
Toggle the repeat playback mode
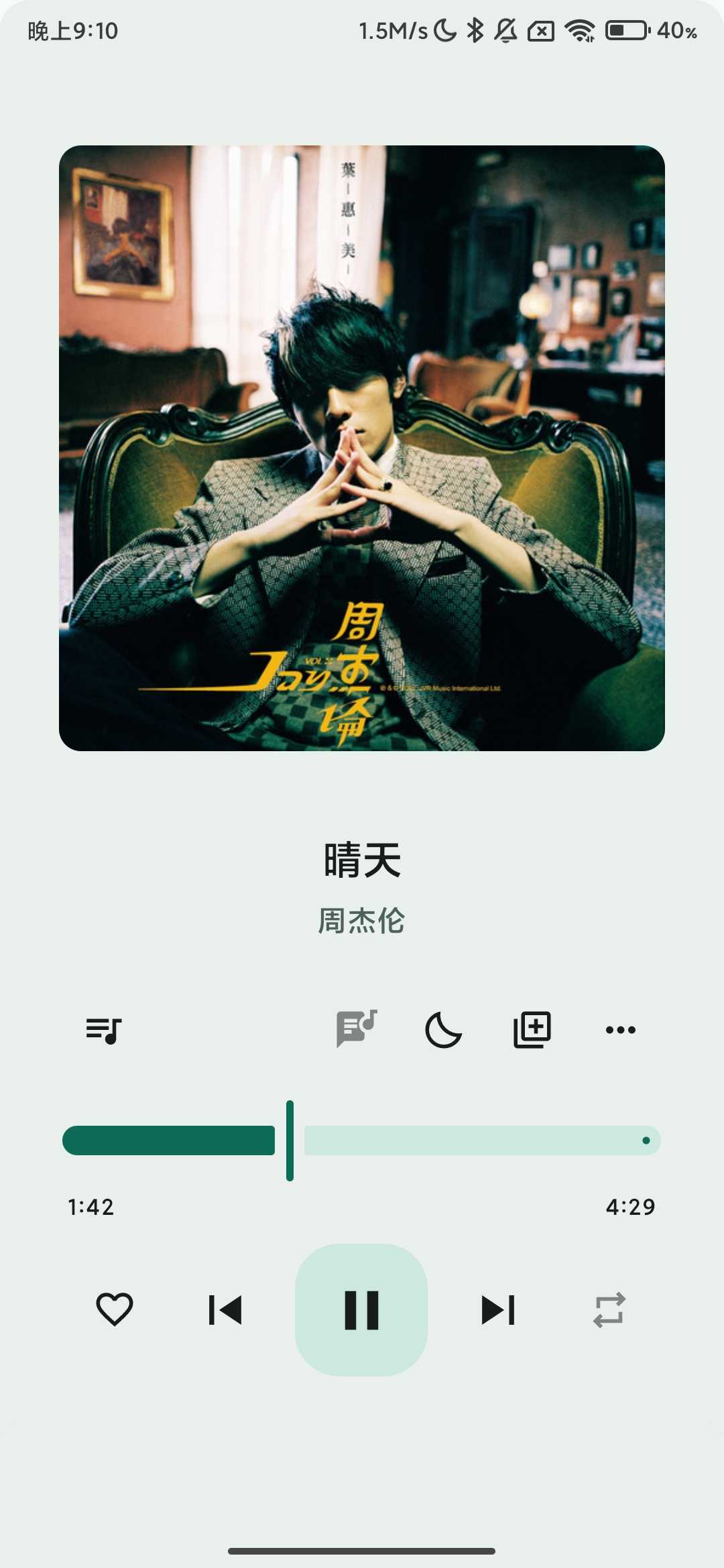609,1309
